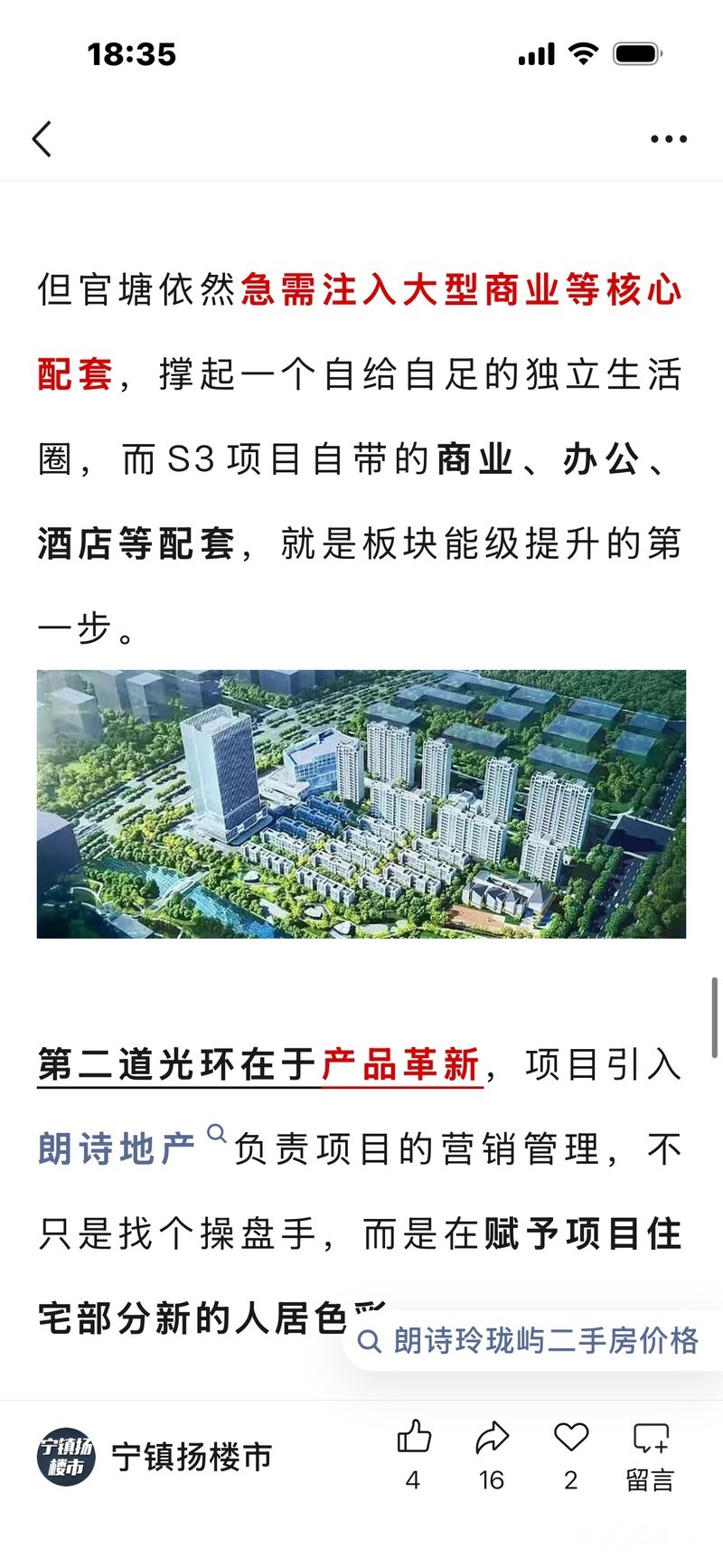Open the three-dot overflow menu
723x1568 pixels.
coord(668,139)
